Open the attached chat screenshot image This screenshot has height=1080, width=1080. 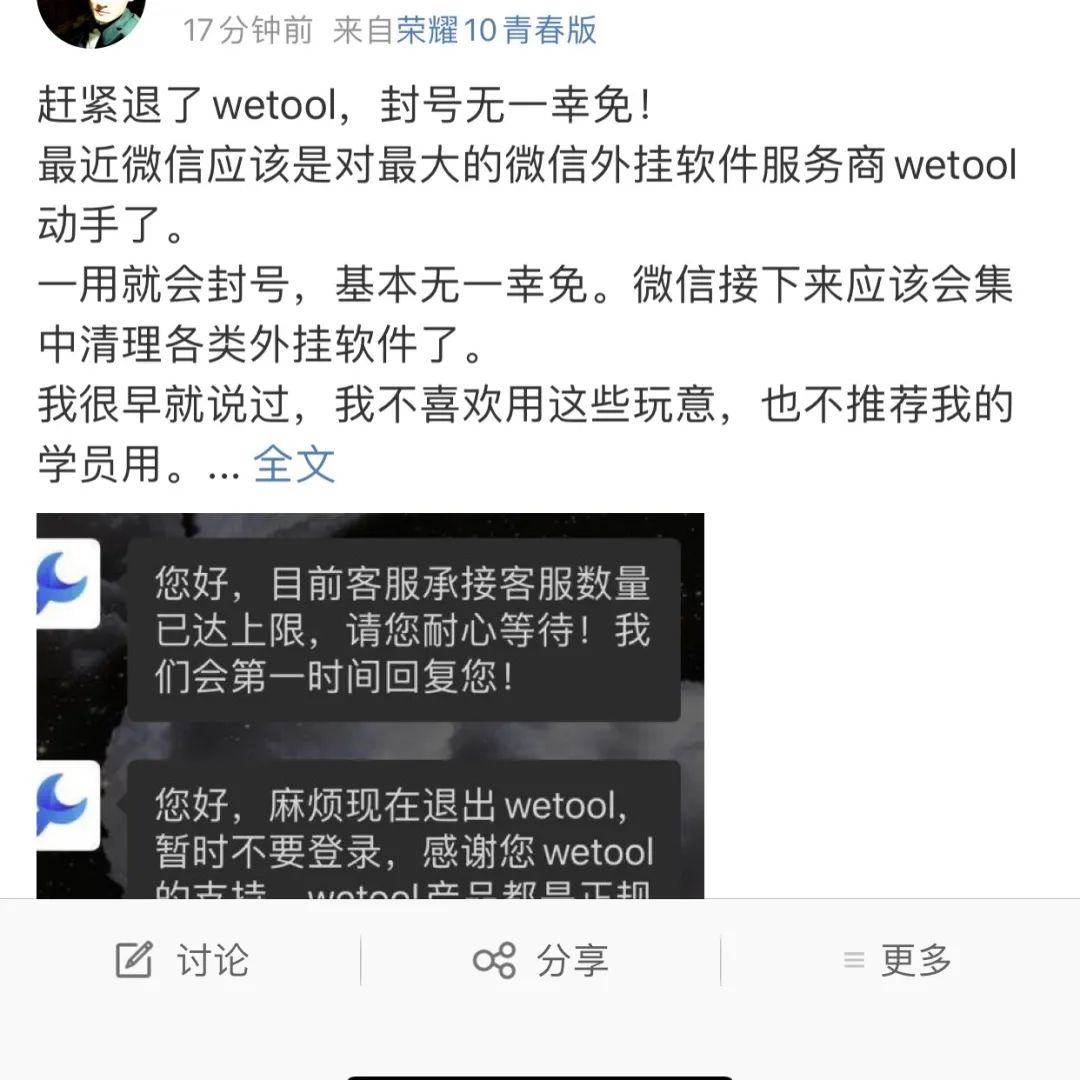point(370,705)
